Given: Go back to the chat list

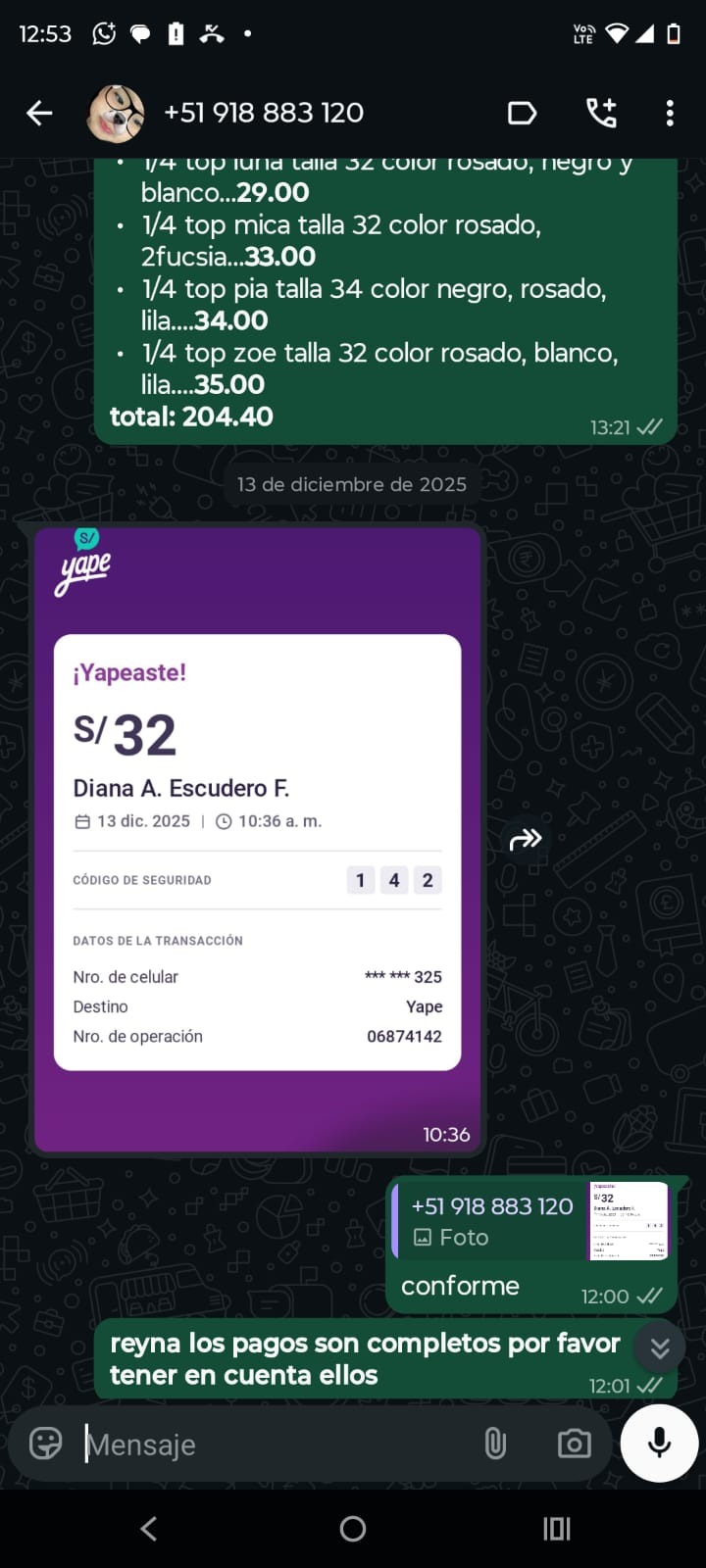Looking at the screenshot, I should pyautogui.click(x=39, y=114).
